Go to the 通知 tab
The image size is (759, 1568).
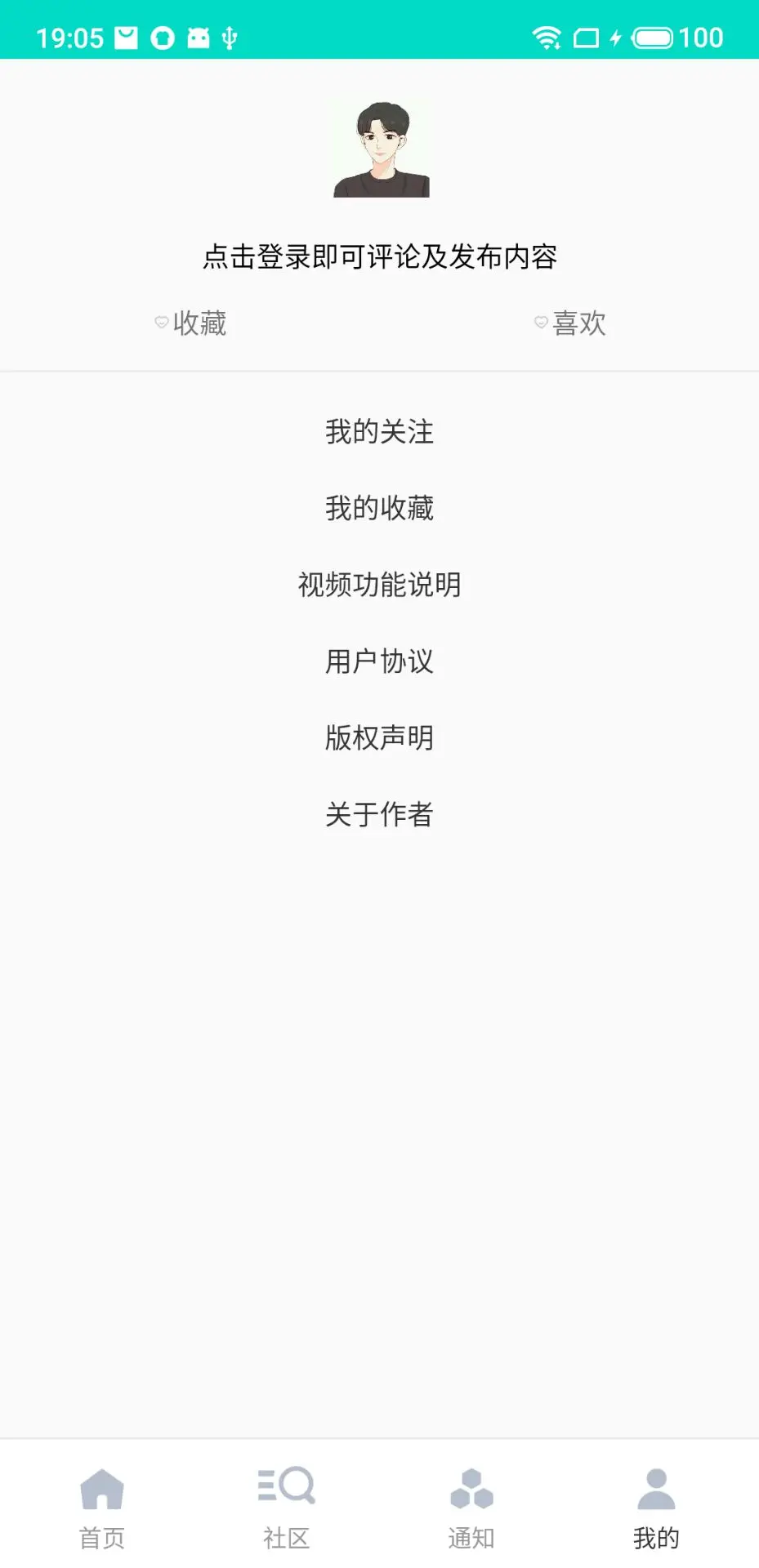point(471,1508)
